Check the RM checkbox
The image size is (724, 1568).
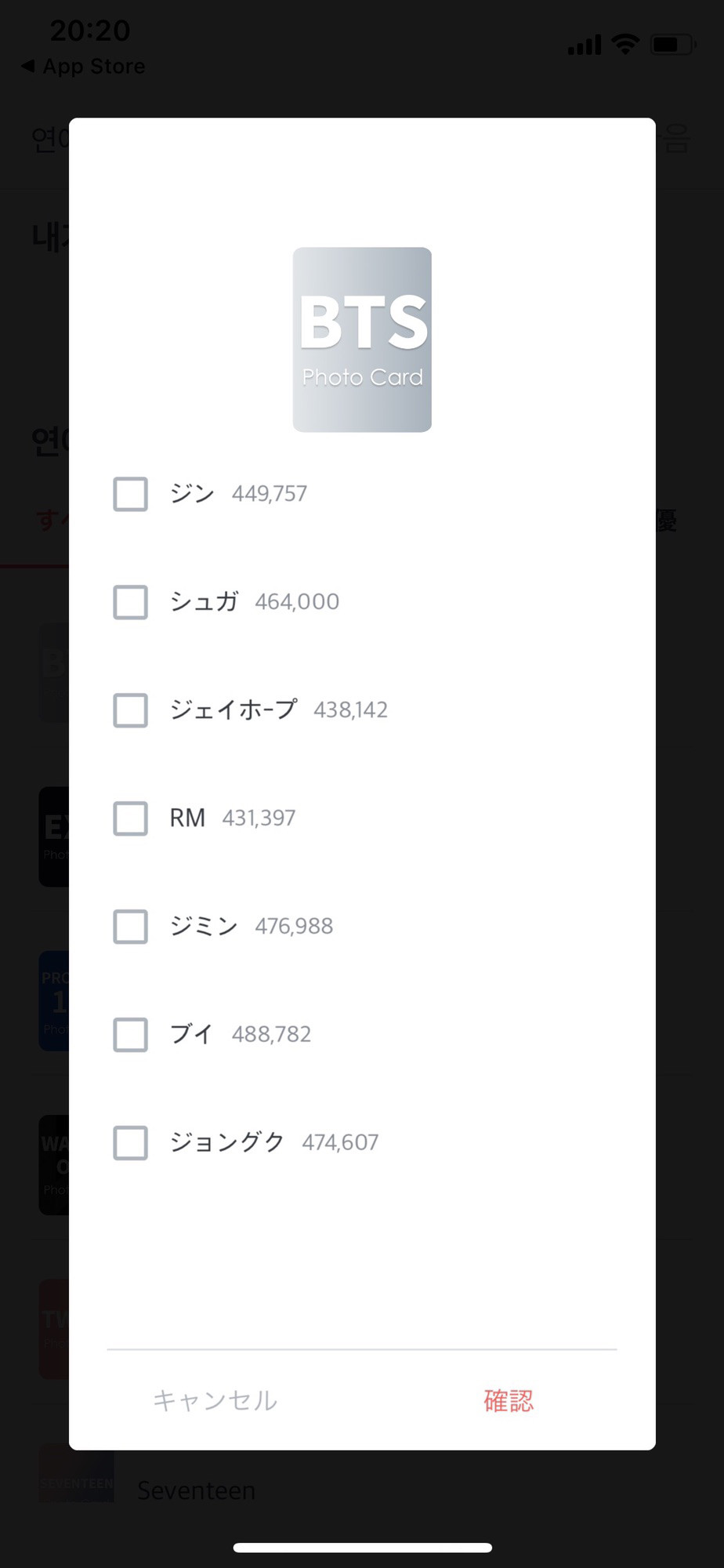coord(130,818)
